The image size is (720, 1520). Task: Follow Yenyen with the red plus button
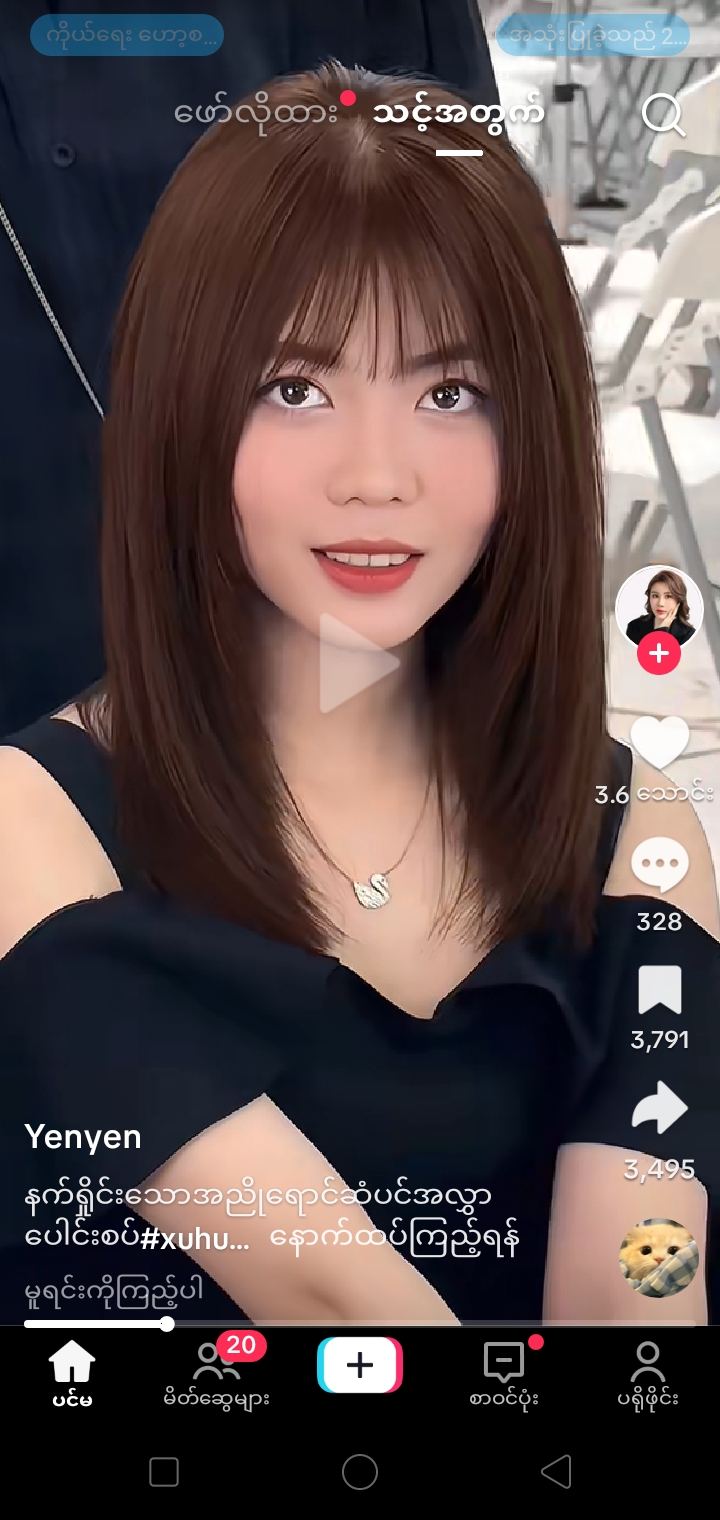(x=659, y=654)
